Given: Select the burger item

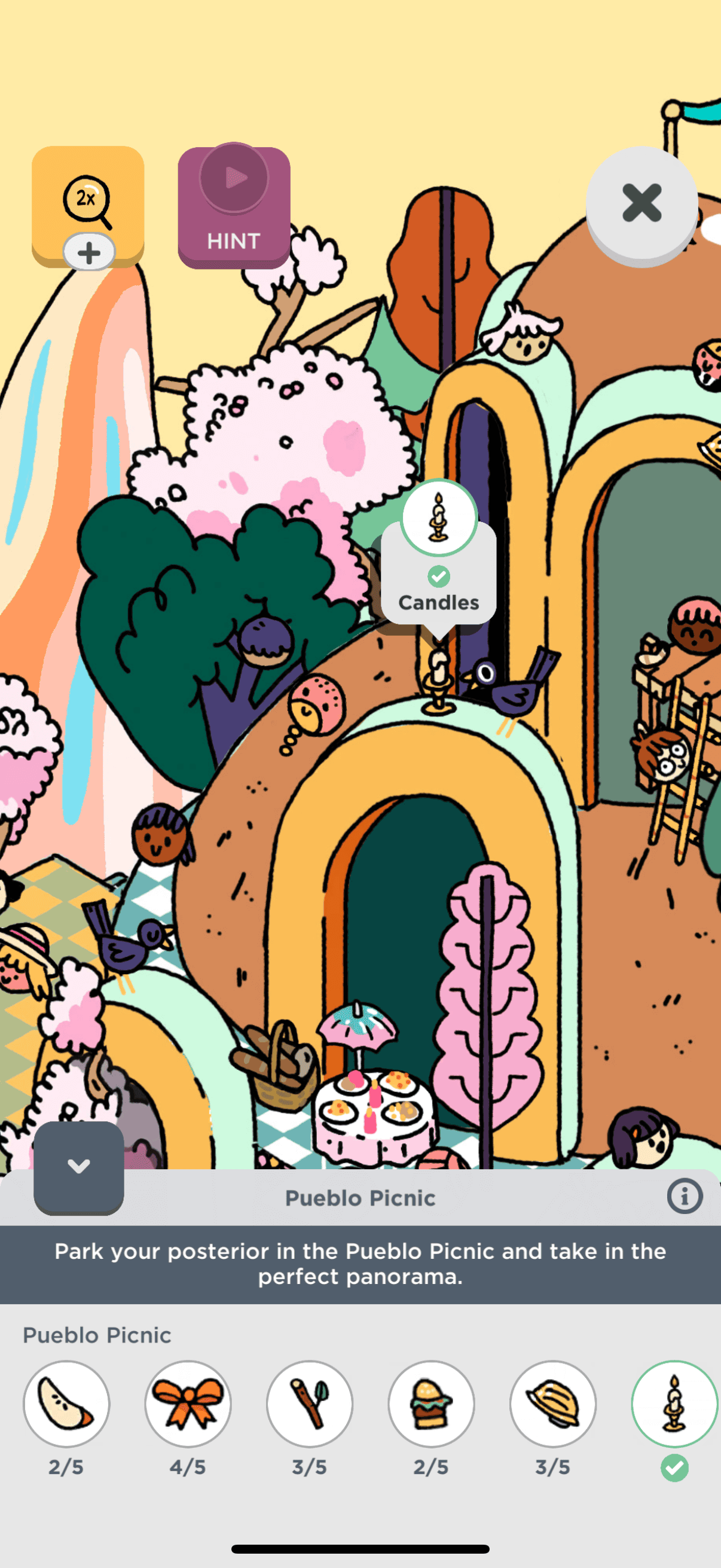Looking at the screenshot, I should (x=432, y=1404).
